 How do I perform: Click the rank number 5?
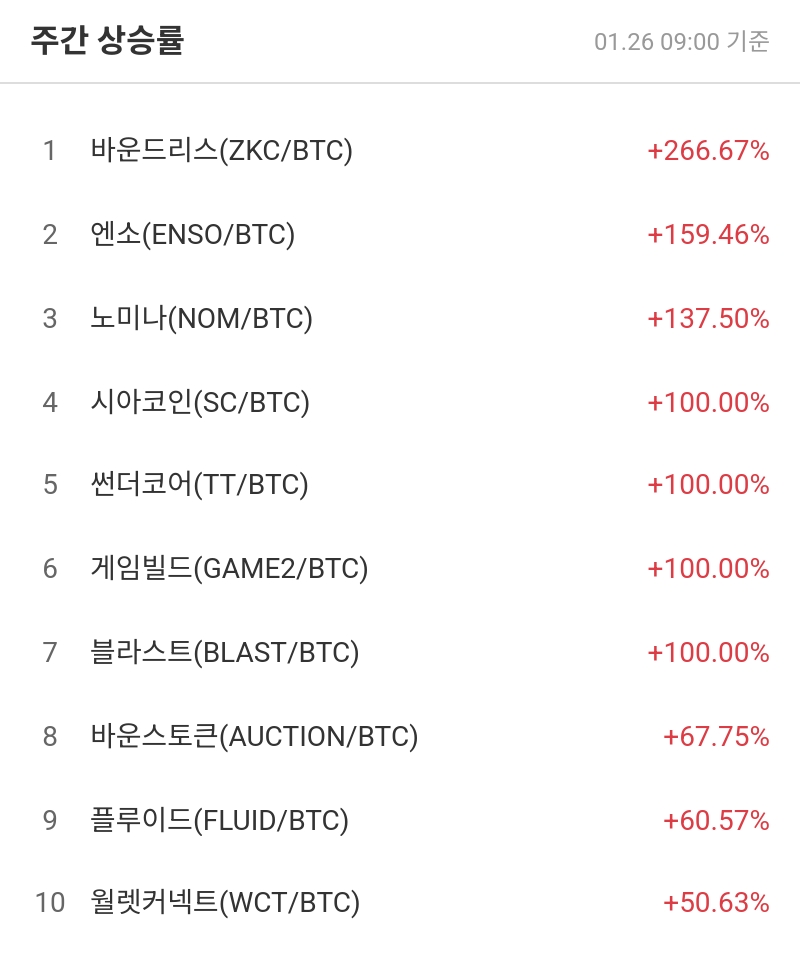click(x=47, y=486)
